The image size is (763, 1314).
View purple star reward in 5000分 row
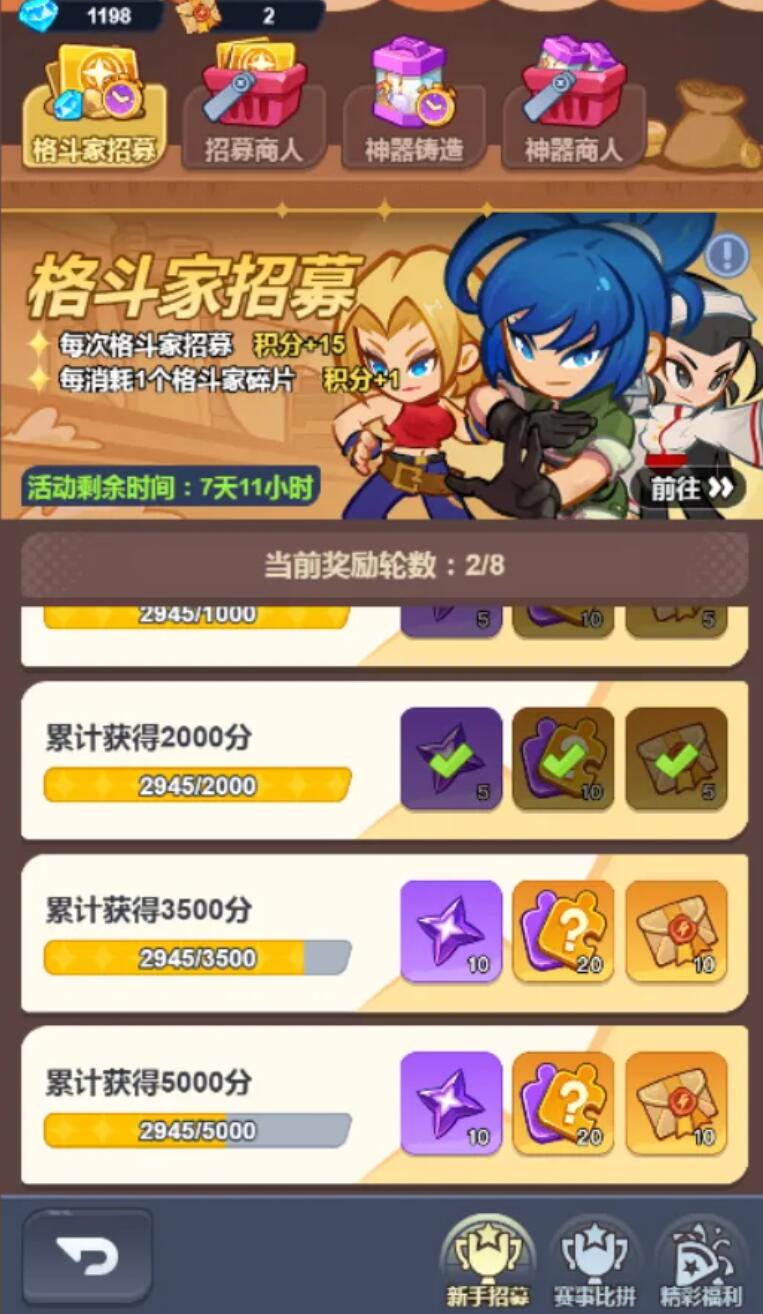pos(451,1103)
